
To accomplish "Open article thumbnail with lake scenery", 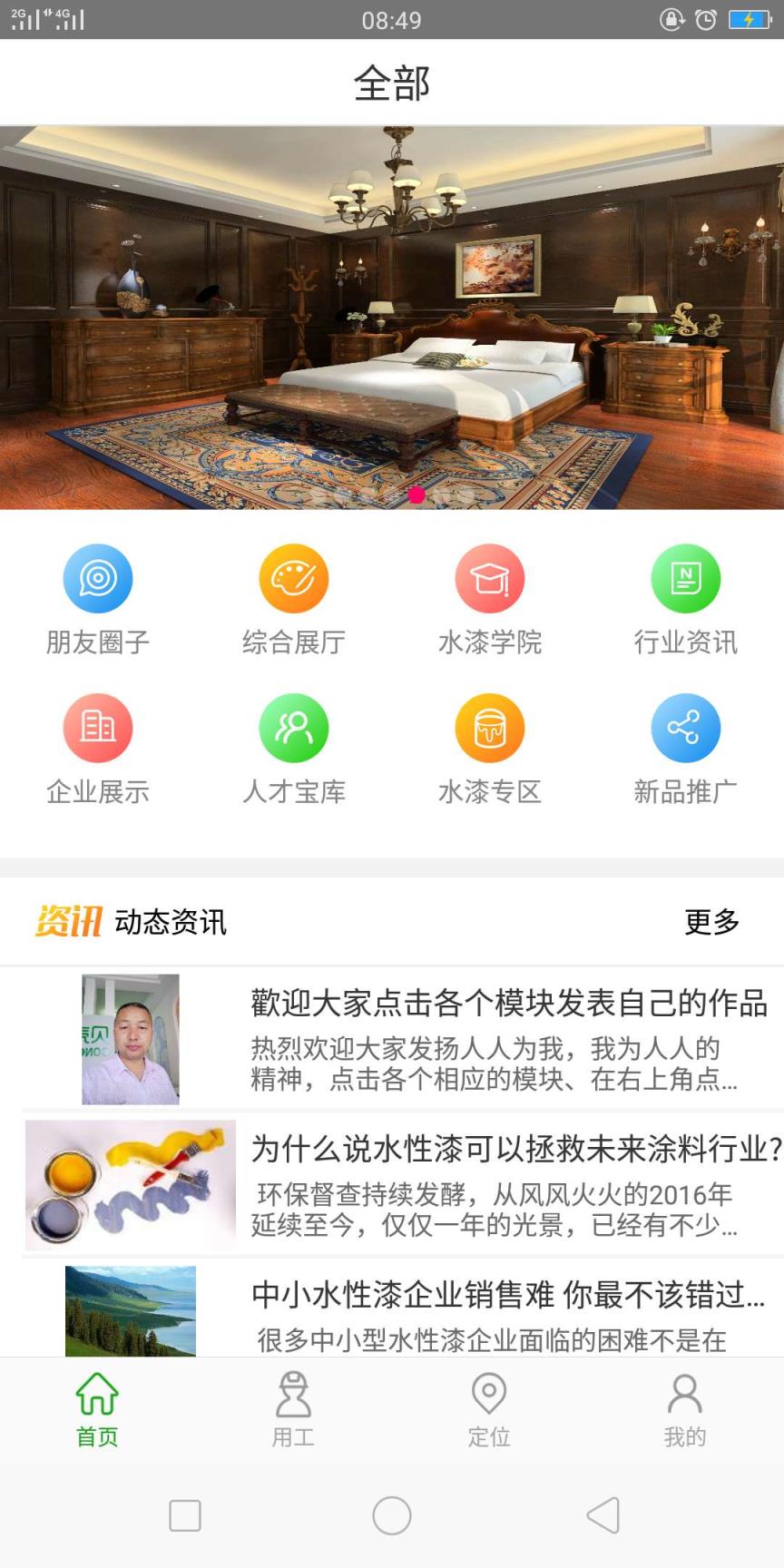I will [x=130, y=1310].
